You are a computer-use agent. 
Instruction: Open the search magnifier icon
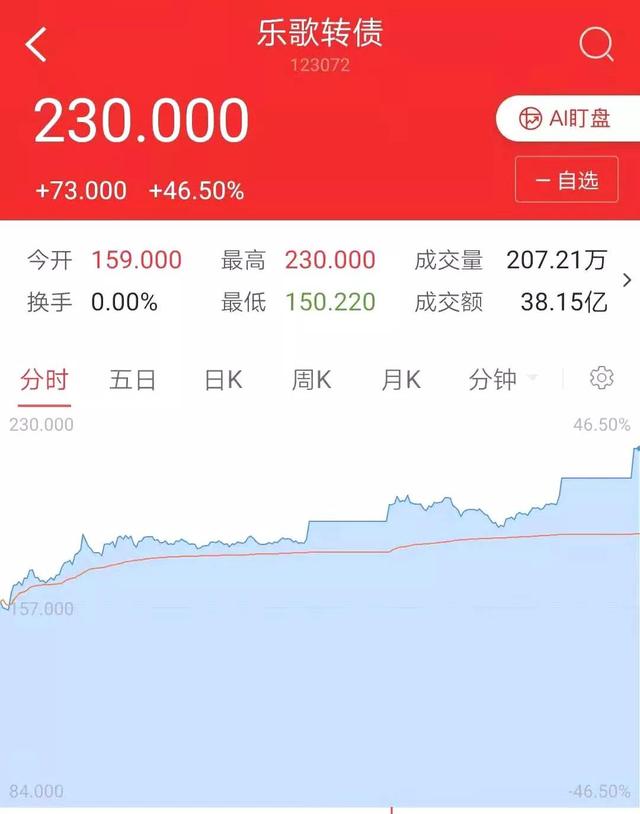click(x=596, y=44)
